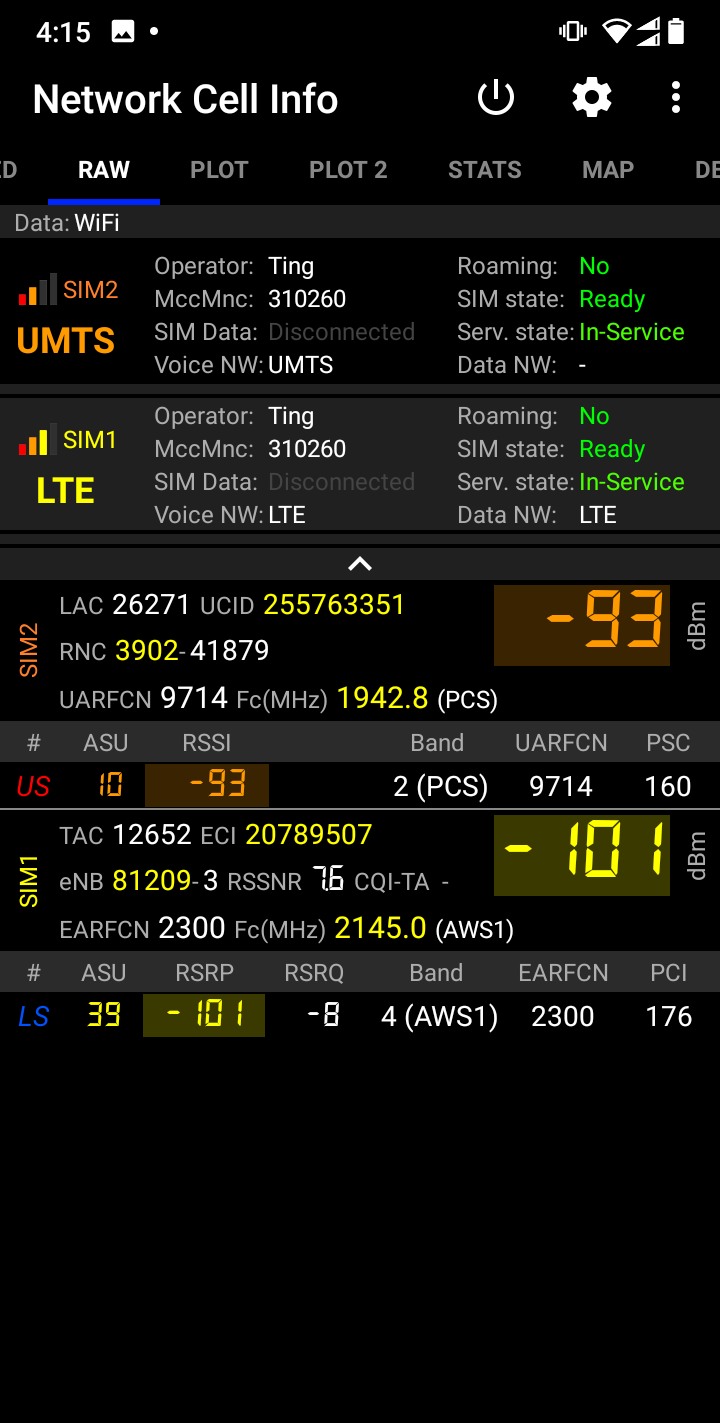Screen dimensions: 720x1423
Task: Select the RAW tab
Action: click(x=104, y=170)
